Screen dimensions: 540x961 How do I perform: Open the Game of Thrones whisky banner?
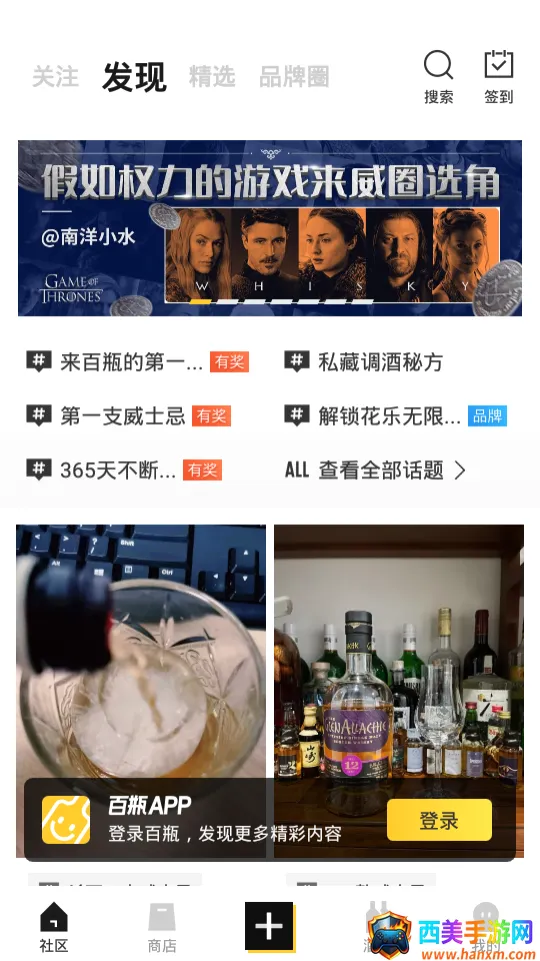pos(270,228)
